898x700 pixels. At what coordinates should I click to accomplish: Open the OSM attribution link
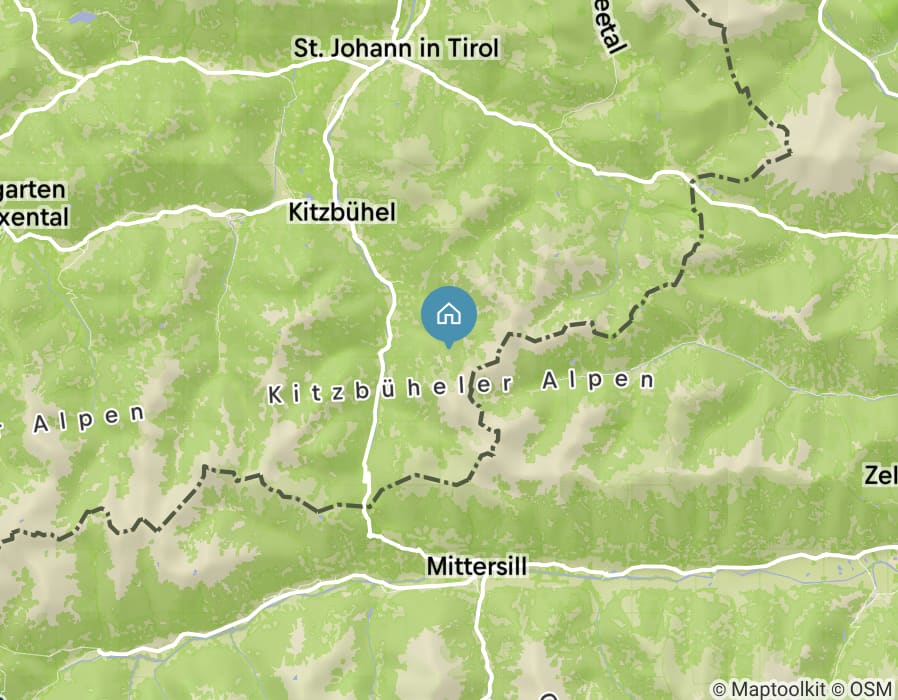pos(869,689)
